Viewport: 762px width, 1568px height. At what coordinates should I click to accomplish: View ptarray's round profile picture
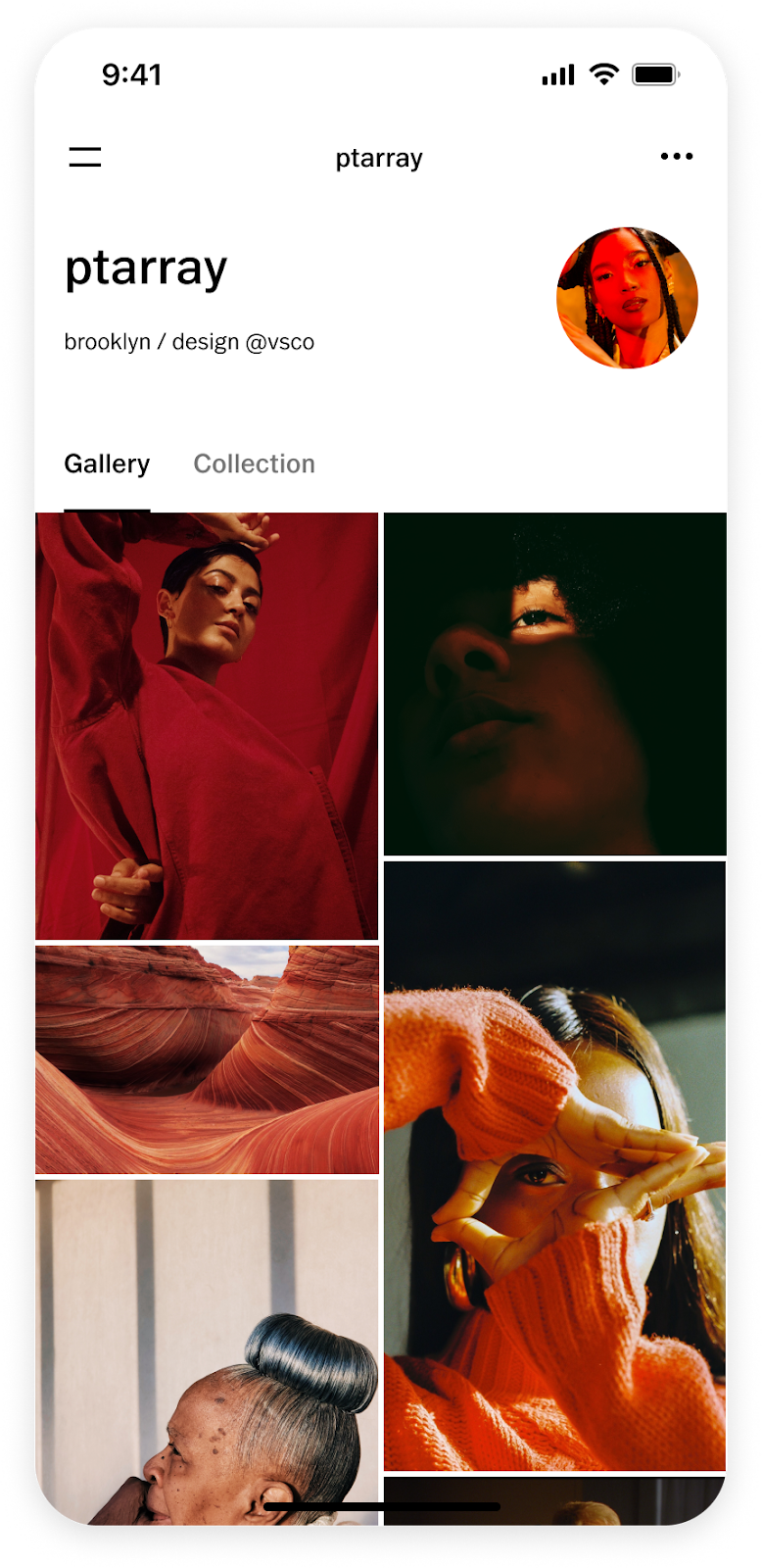click(x=627, y=298)
